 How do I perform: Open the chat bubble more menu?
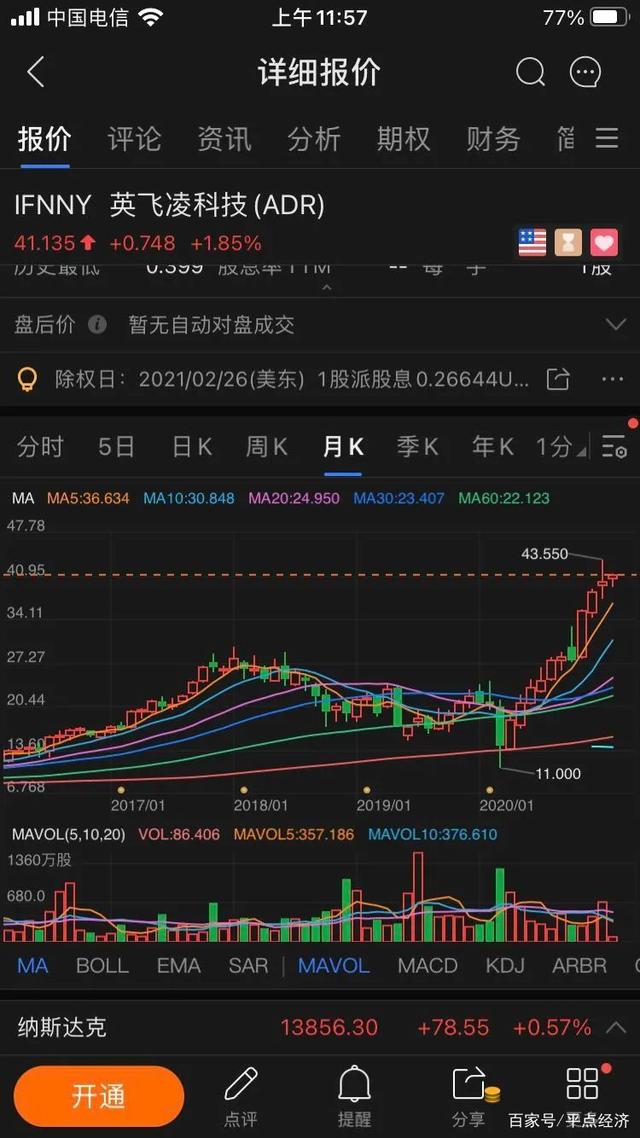[x=586, y=72]
